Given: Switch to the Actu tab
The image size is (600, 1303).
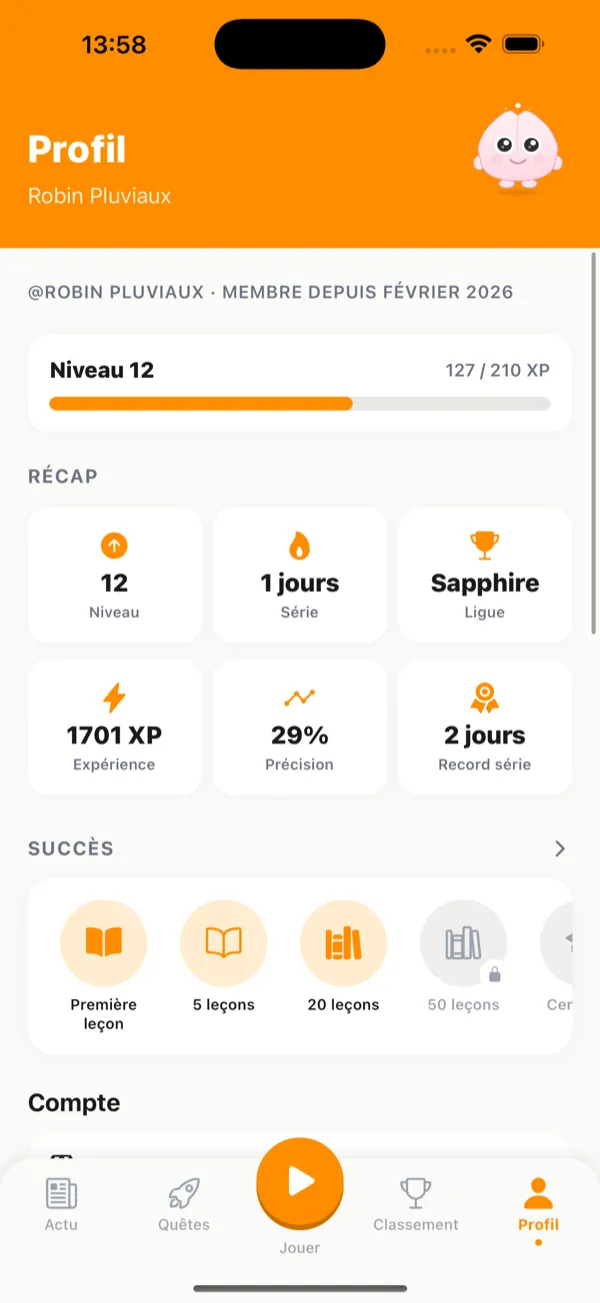Looking at the screenshot, I should click(61, 1203).
